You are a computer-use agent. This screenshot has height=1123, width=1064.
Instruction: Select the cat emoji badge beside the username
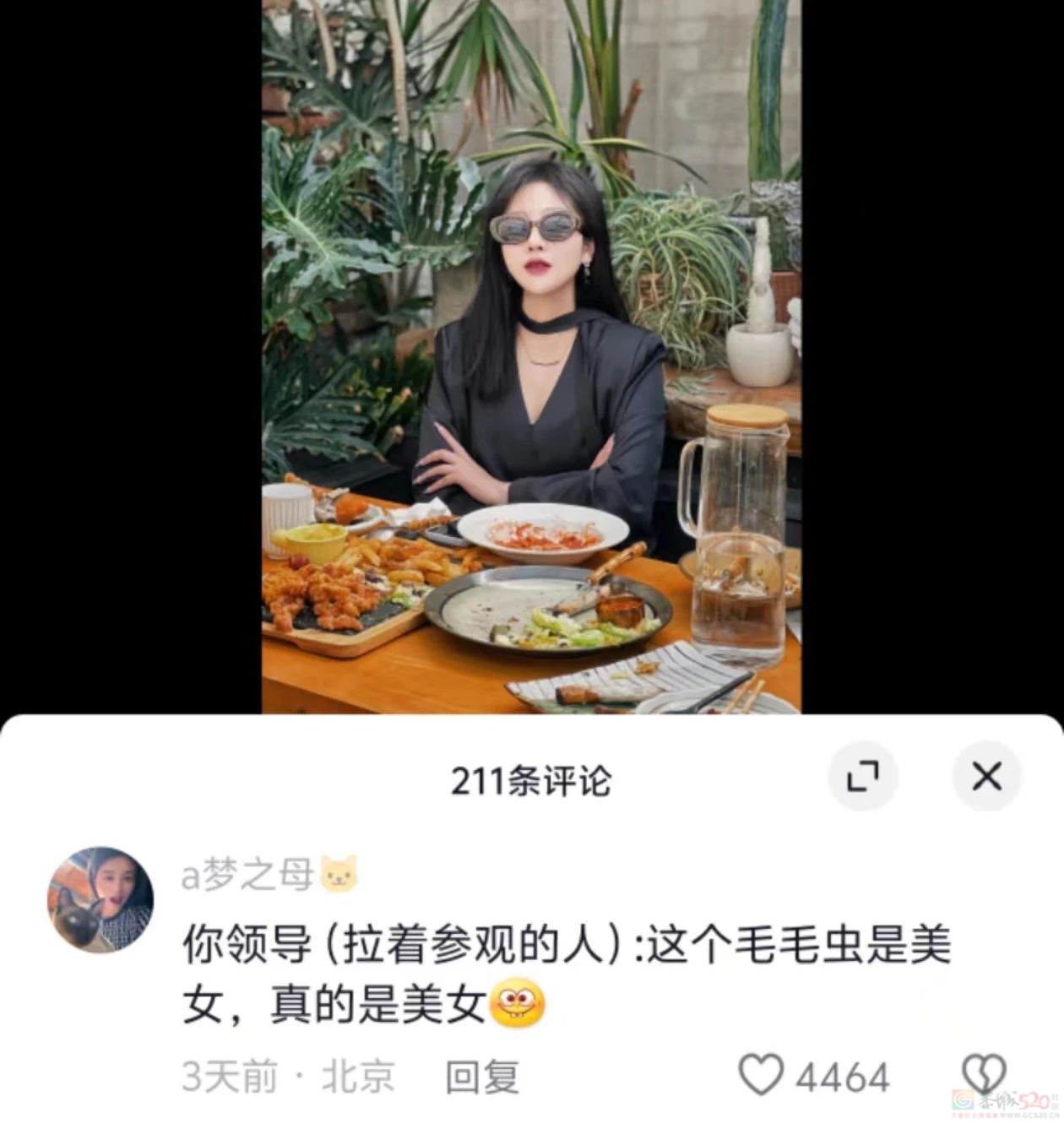339,876
